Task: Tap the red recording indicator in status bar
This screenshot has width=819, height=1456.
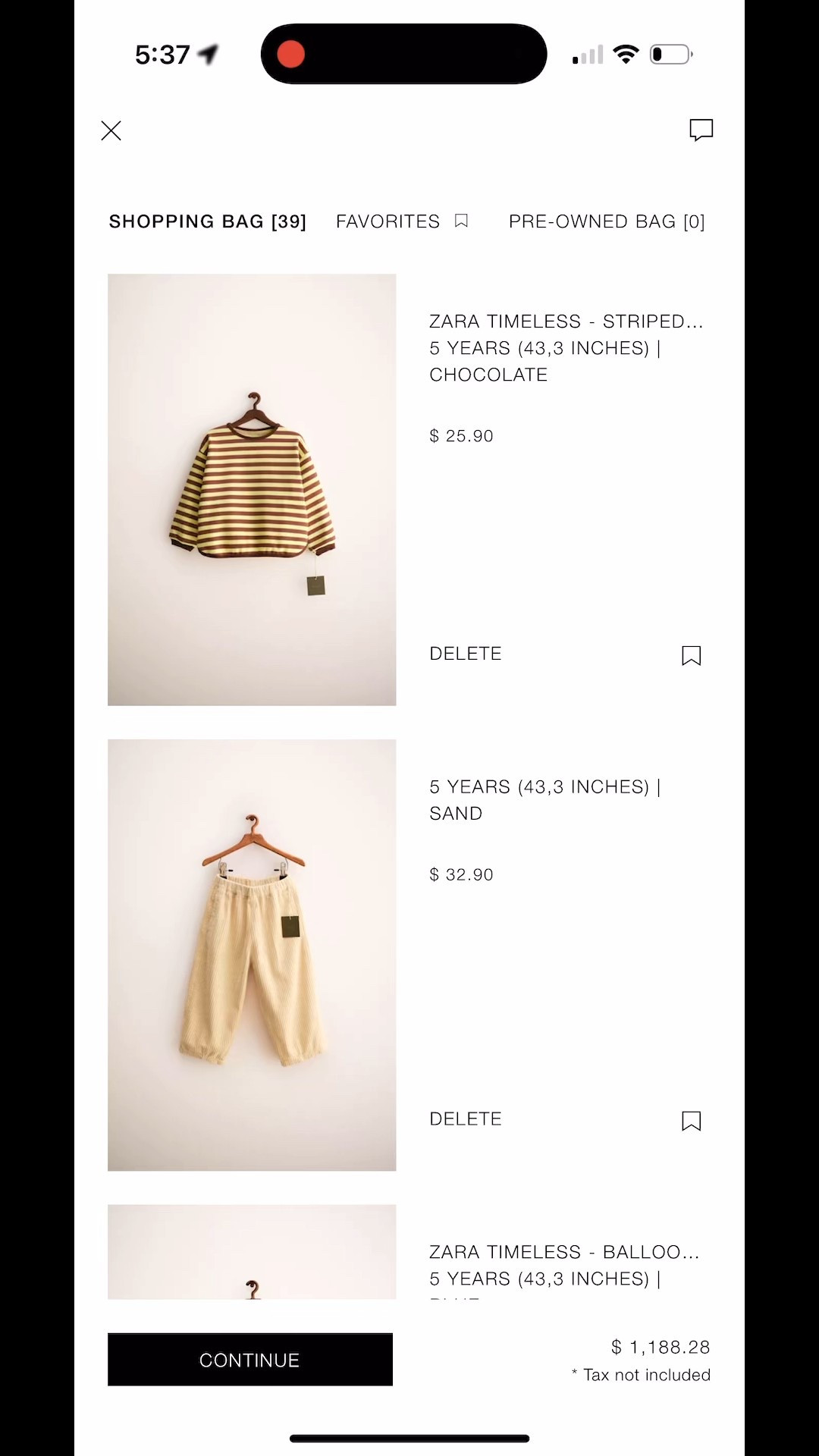Action: tap(290, 53)
